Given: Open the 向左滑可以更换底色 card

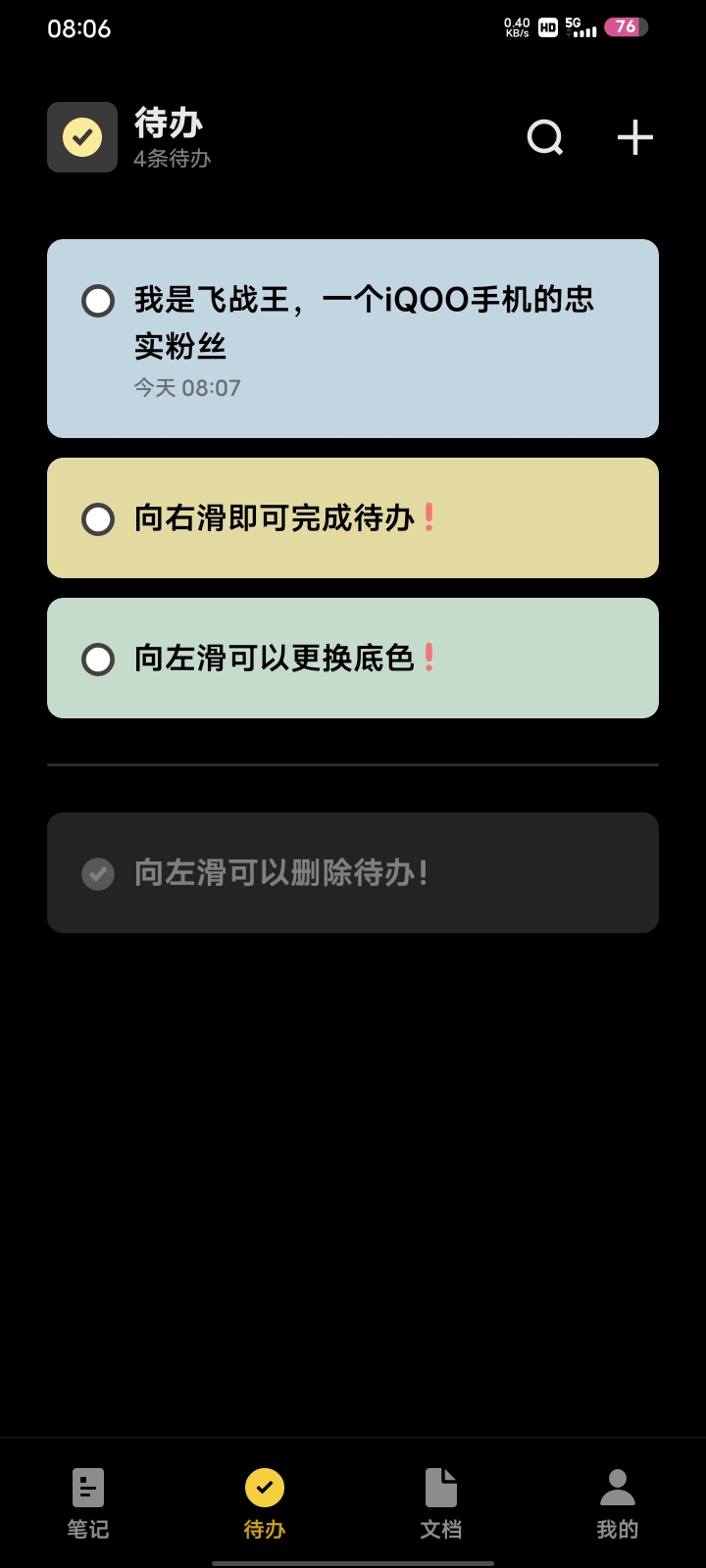Looking at the screenshot, I should coord(353,658).
